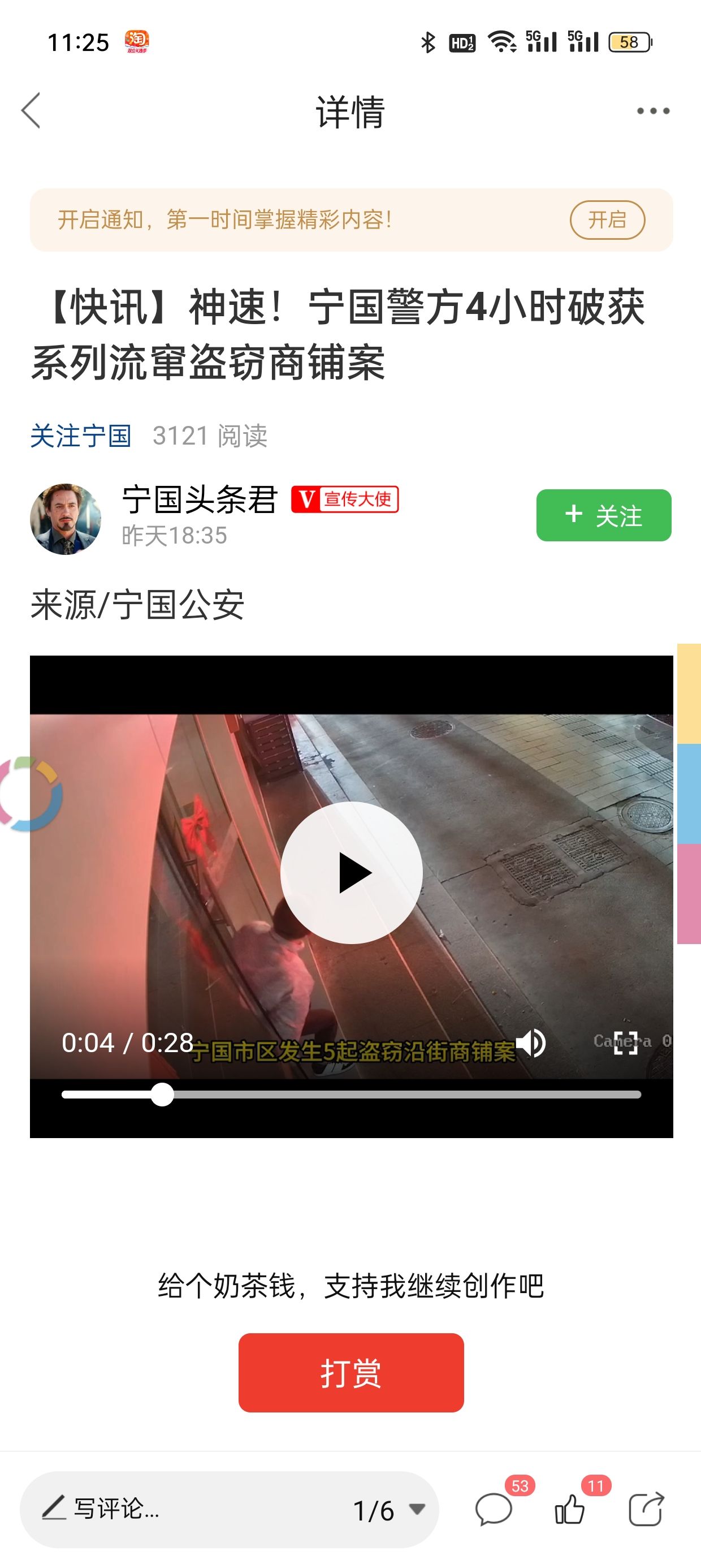701x1568 pixels.
Task: Follow 宁国头条君 with the green 关注 button
Action: pyautogui.click(x=603, y=515)
